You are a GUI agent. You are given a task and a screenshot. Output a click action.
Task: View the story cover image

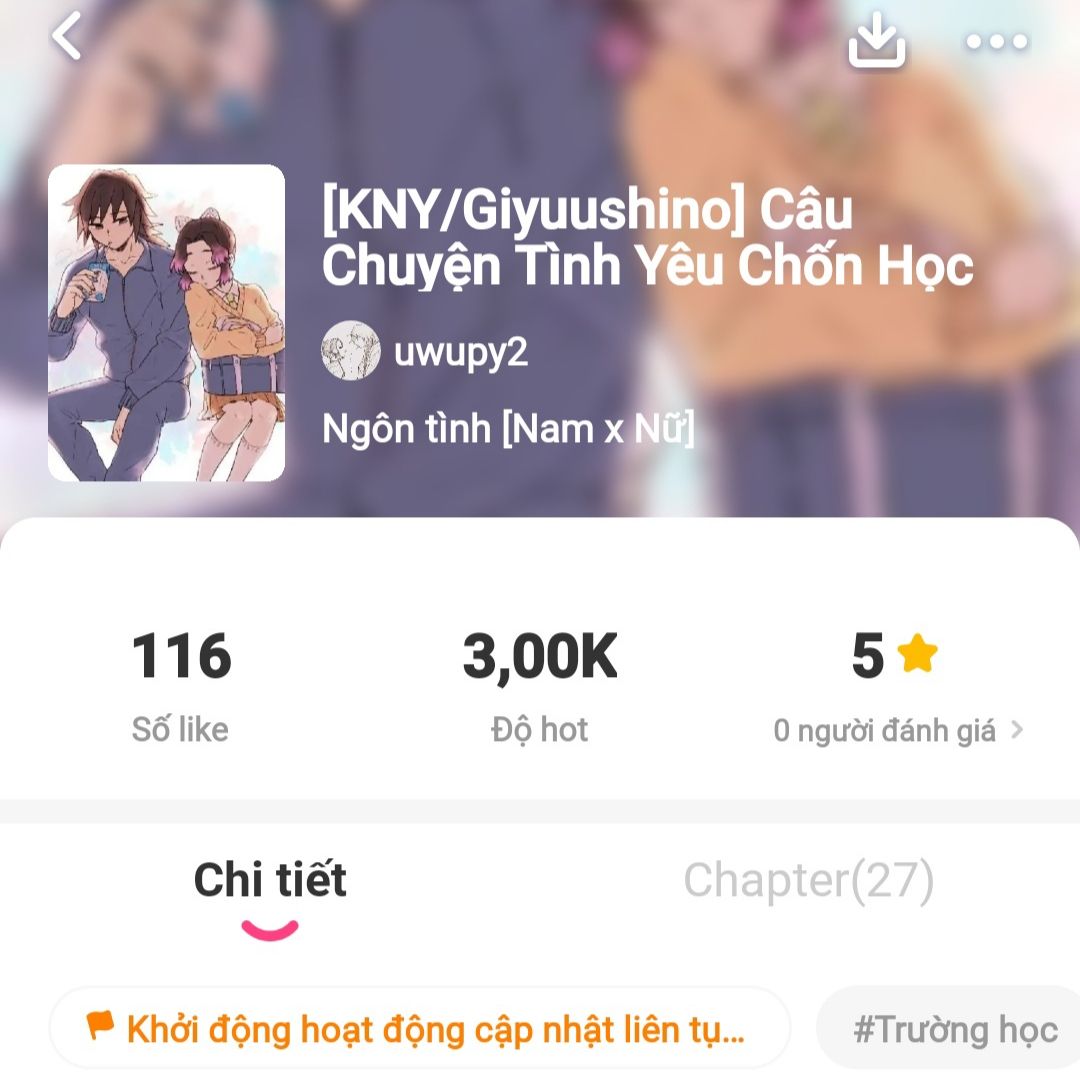point(166,322)
